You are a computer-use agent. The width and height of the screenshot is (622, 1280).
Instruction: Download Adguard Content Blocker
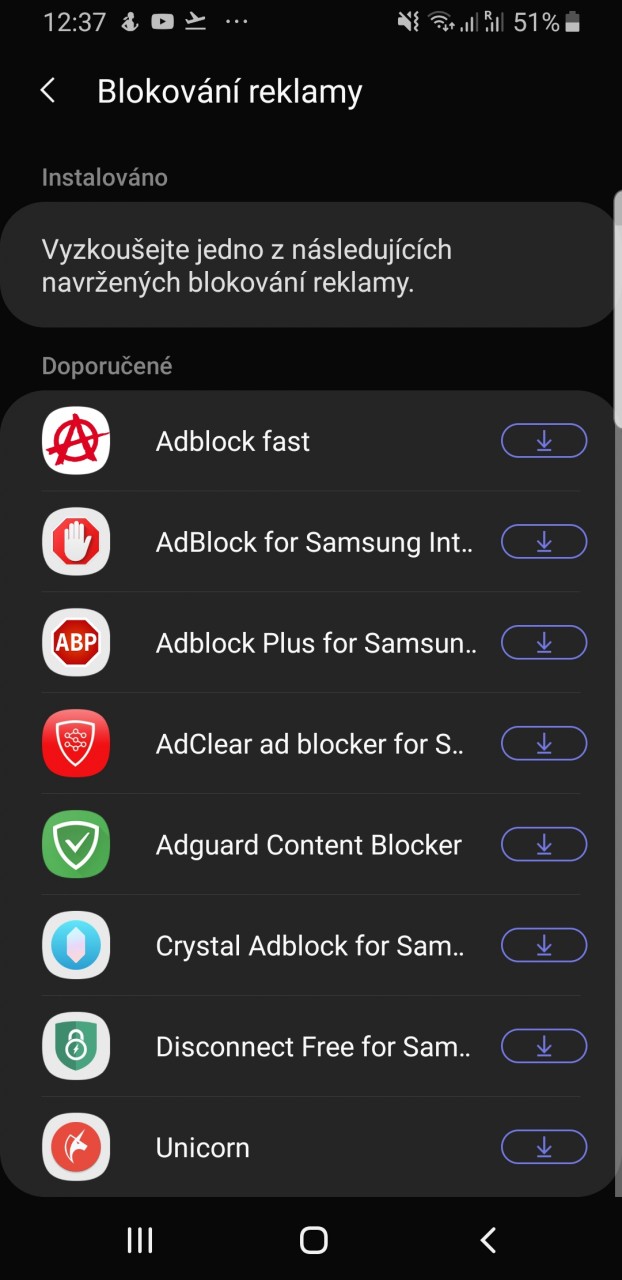544,845
